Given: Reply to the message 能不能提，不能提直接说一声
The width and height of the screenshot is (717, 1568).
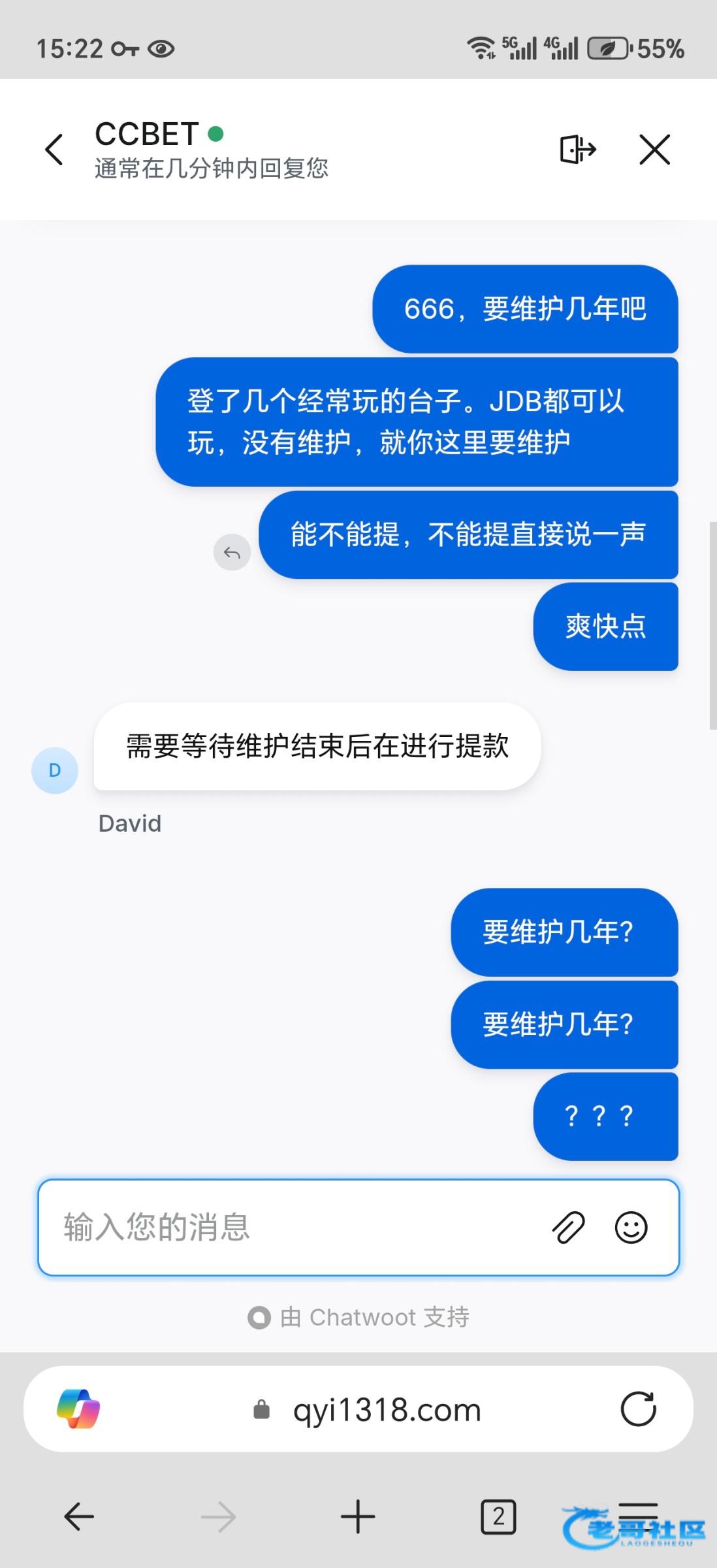Looking at the screenshot, I should tap(232, 552).
